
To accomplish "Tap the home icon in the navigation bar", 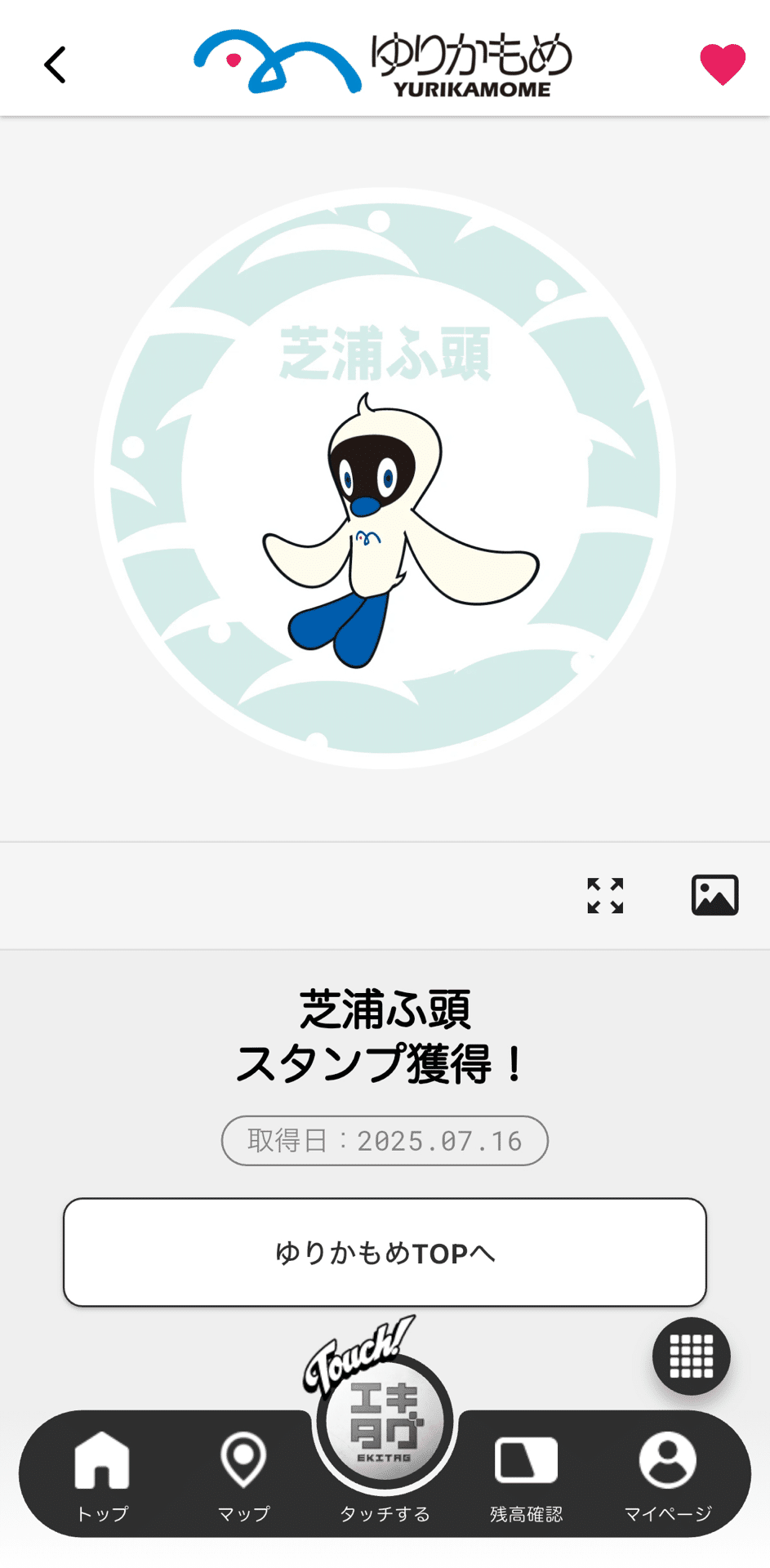I will (x=100, y=1459).
